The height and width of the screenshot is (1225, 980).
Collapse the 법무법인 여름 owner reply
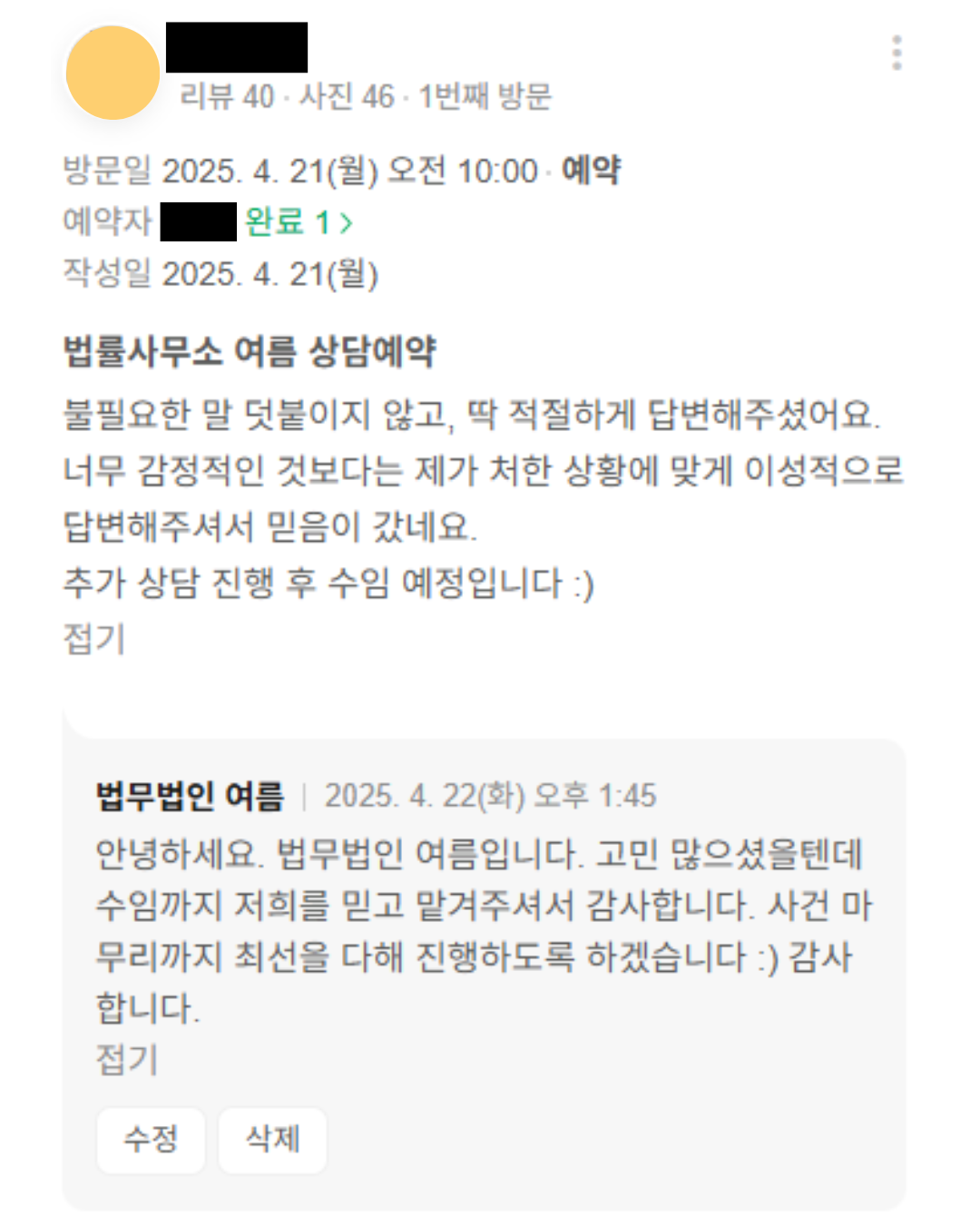[127, 1059]
